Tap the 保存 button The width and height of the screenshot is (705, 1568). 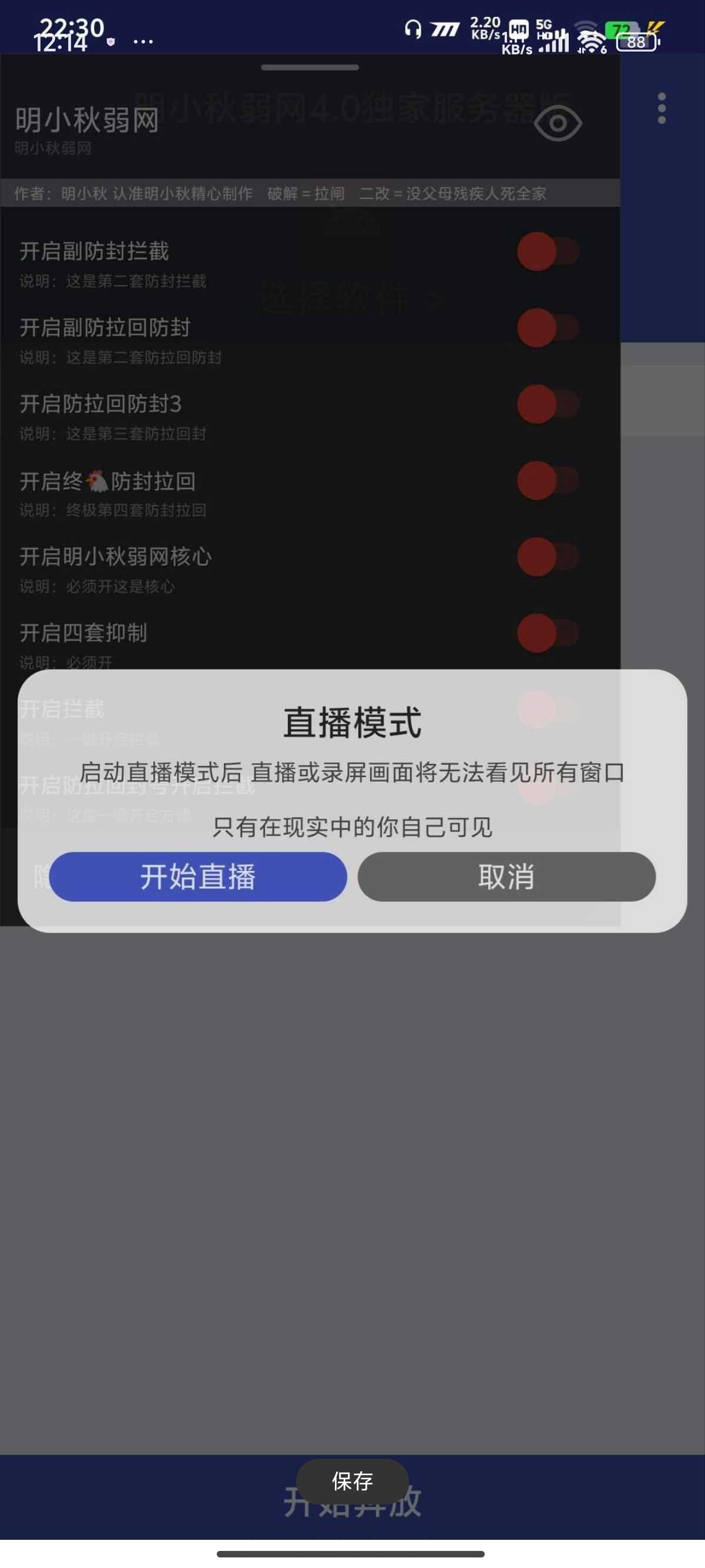352,1481
